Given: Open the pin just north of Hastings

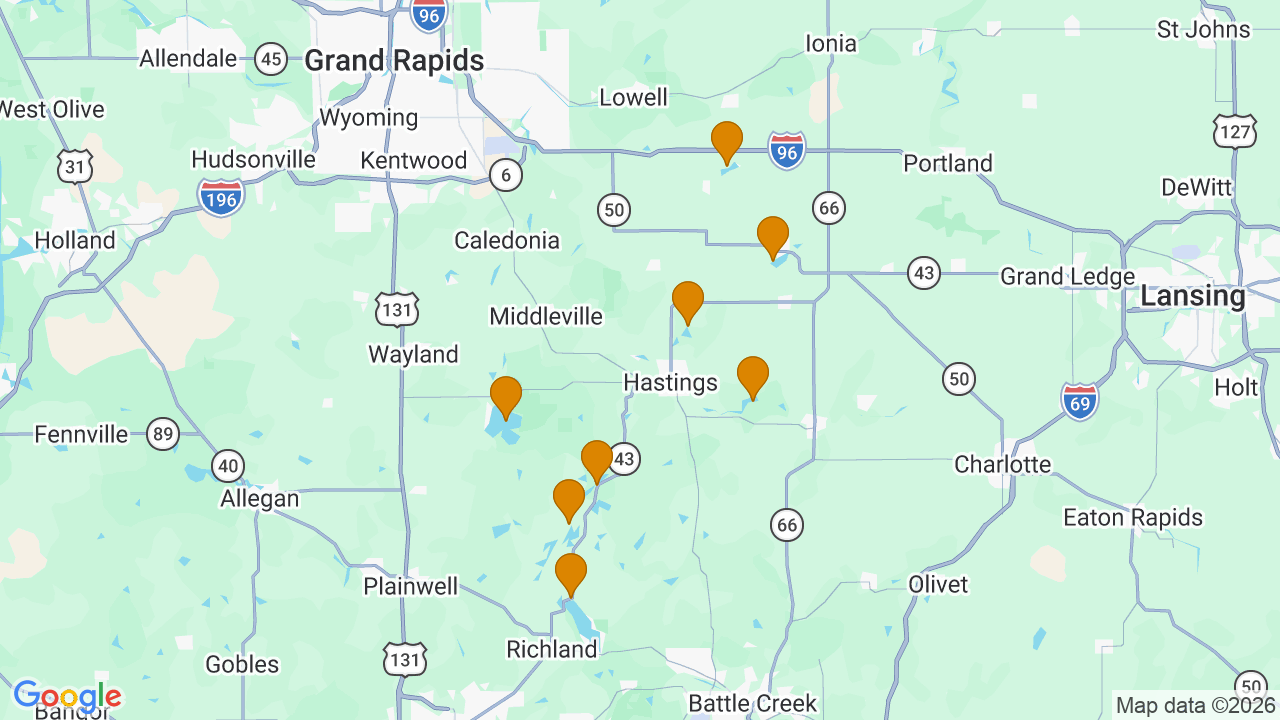Looking at the screenshot, I should [687, 301].
